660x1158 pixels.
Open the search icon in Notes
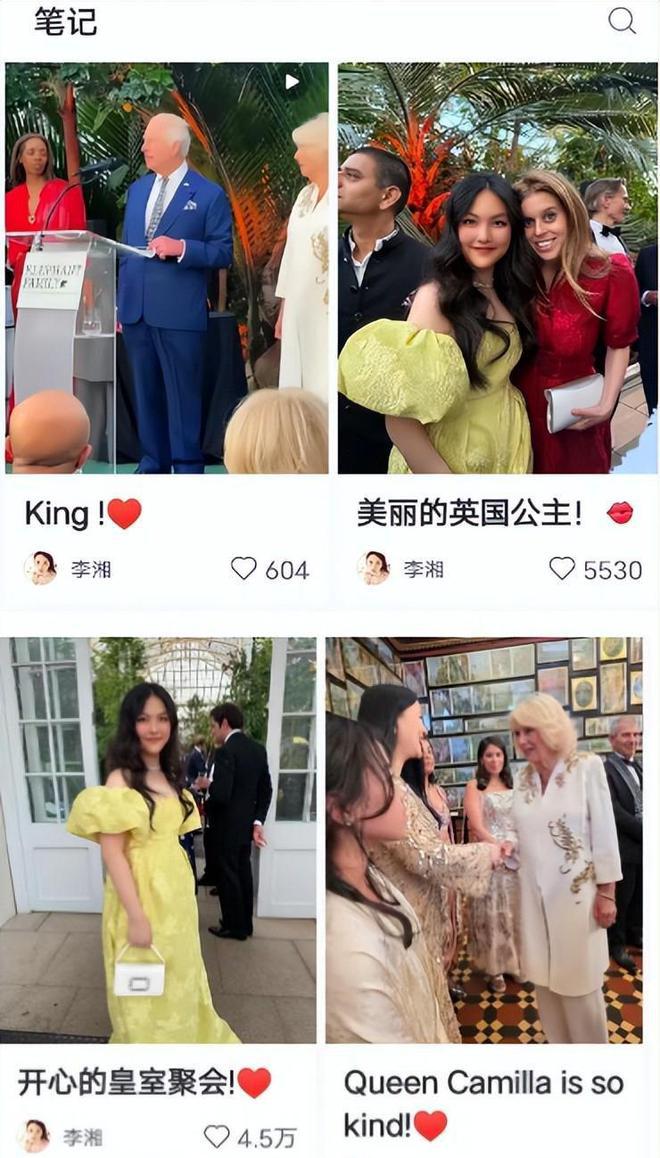pyautogui.click(x=622, y=21)
